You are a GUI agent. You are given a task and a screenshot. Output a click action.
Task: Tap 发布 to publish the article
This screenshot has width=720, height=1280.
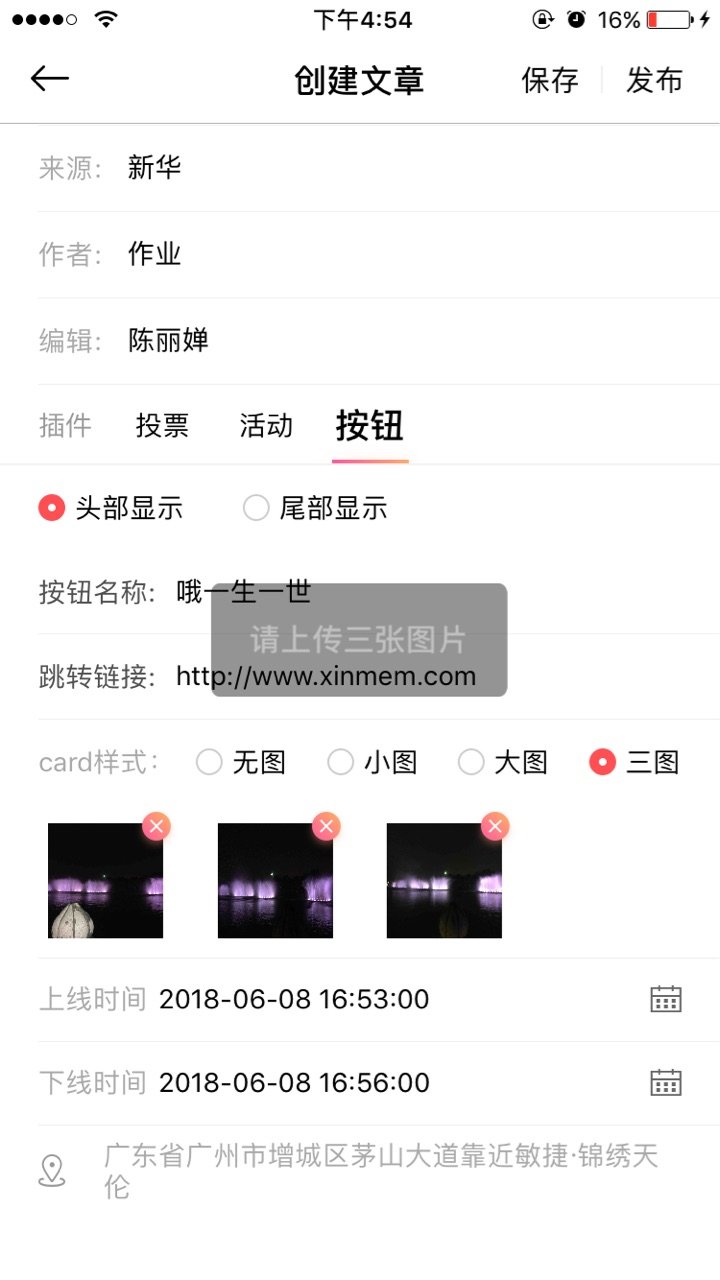(x=654, y=80)
